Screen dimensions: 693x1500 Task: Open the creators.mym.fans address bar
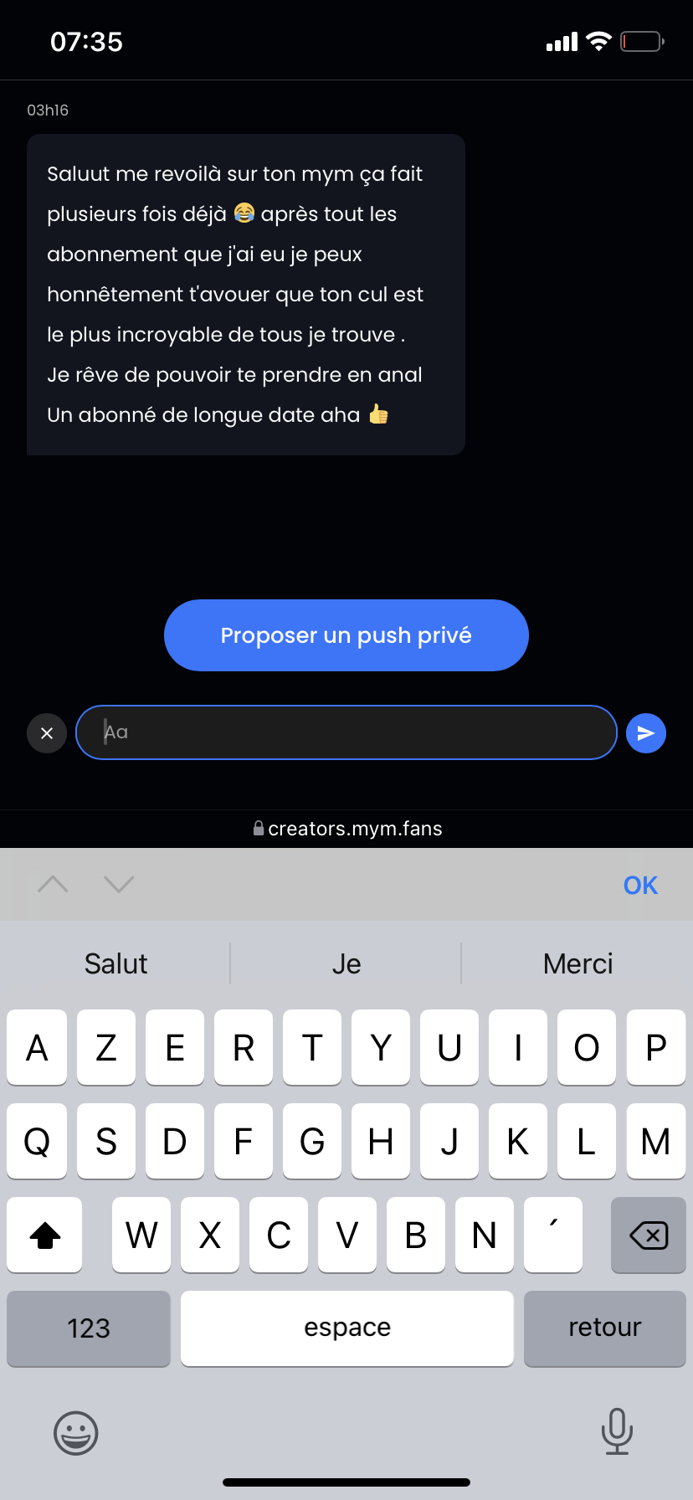(x=346, y=828)
